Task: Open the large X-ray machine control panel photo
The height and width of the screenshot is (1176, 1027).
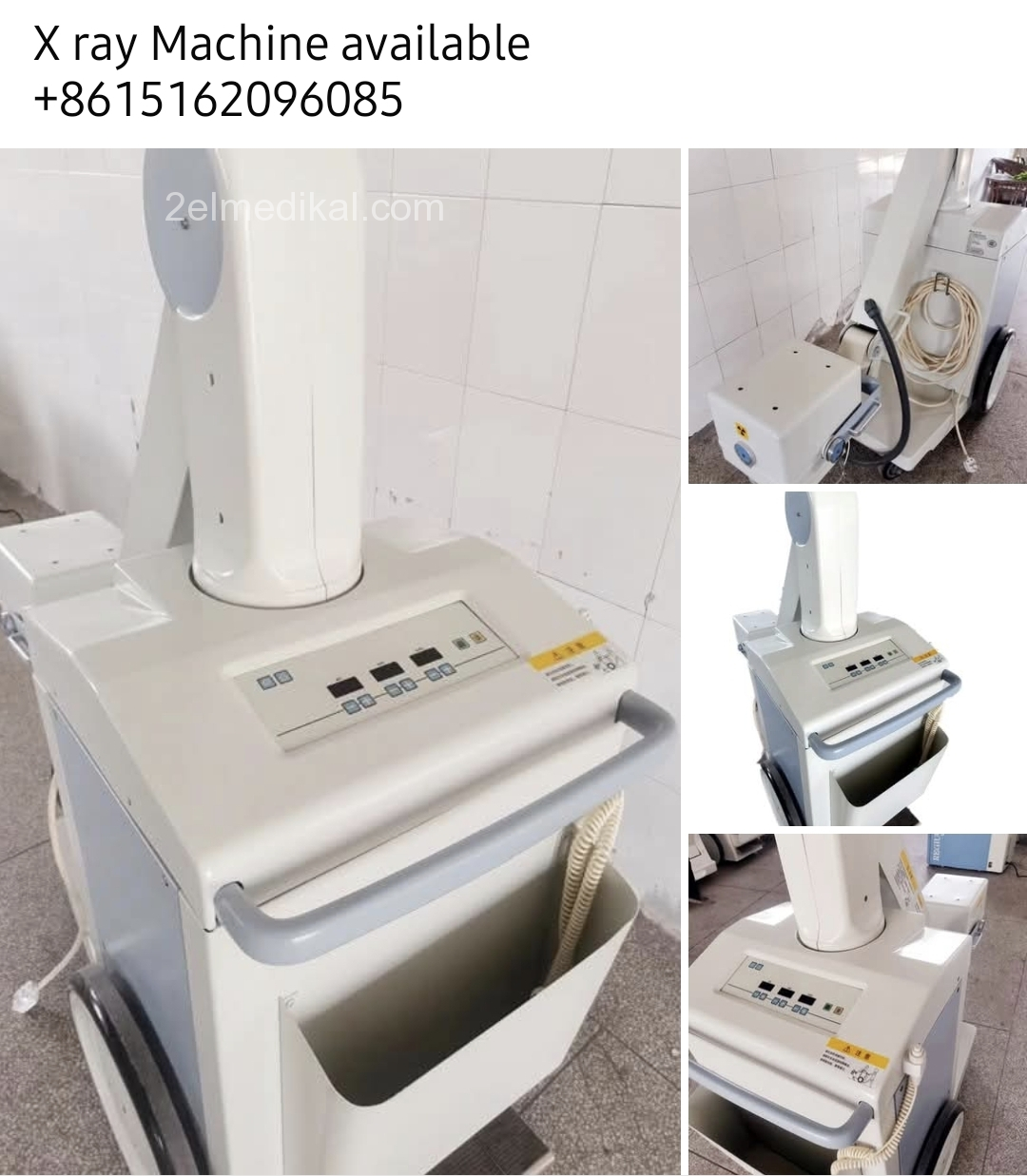Action: tap(340, 662)
